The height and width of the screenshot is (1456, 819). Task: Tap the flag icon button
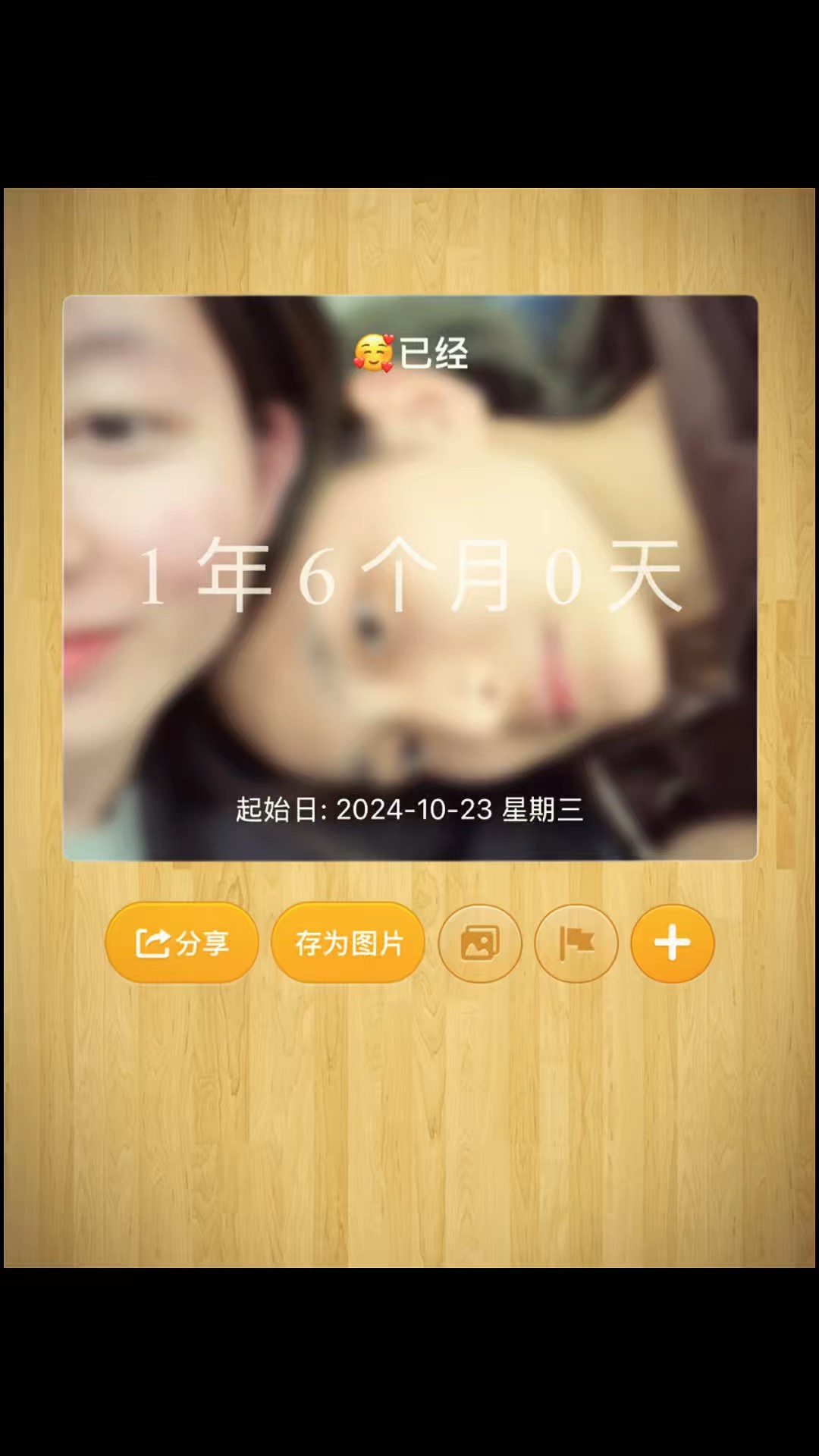click(x=576, y=943)
